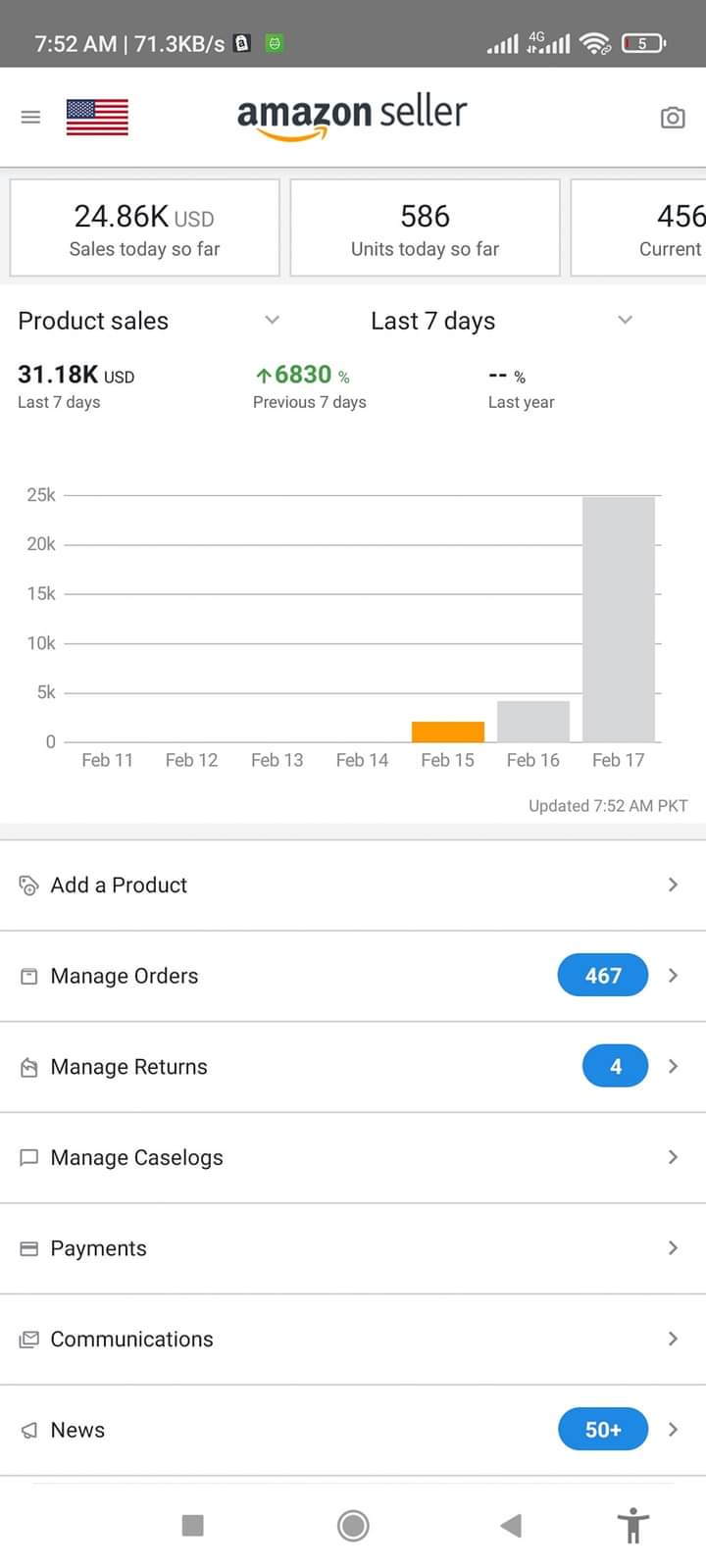The width and height of the screenshot is (706, 1568).
Task: View Payments
Action: click(353, 1248)
